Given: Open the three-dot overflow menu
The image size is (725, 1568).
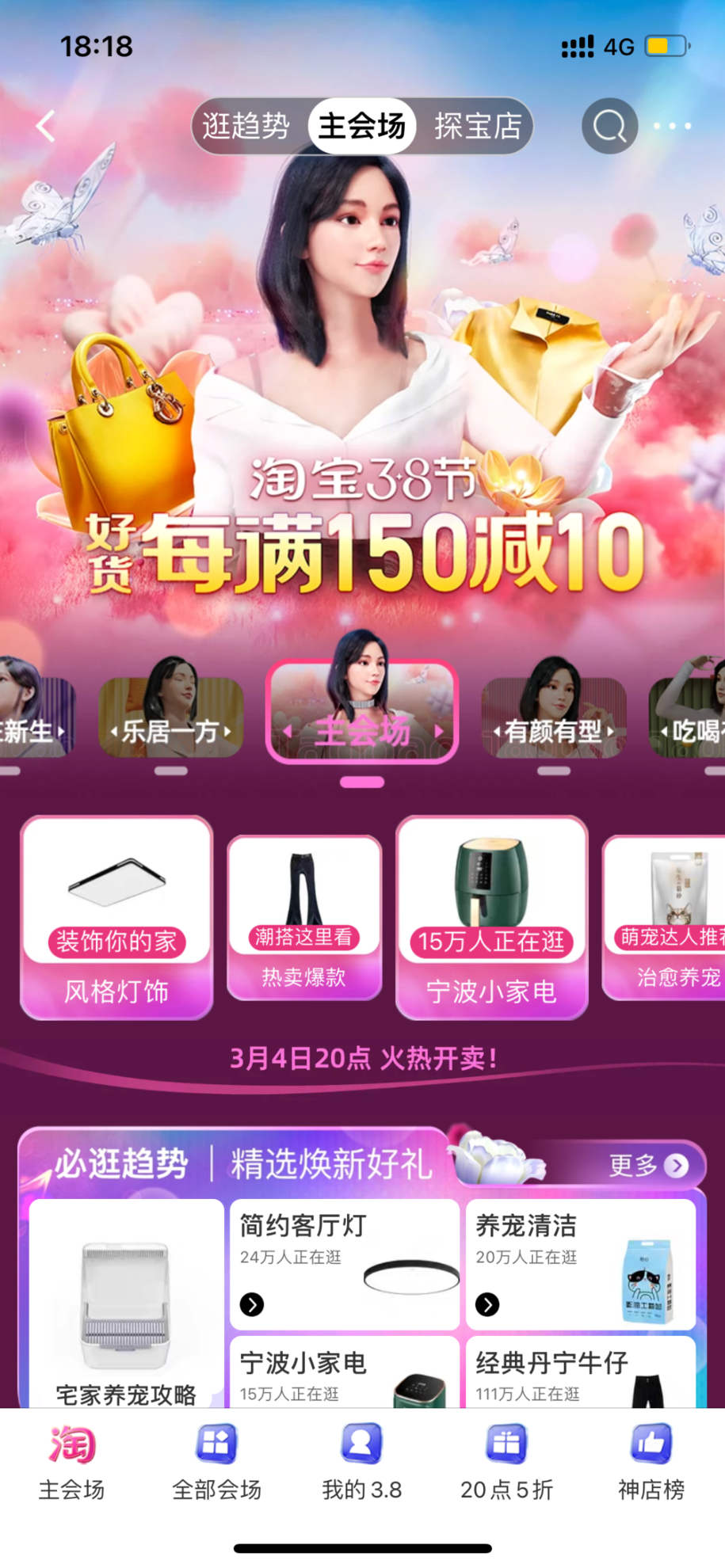Looking at the screenshot, I should tap(672, 126).
